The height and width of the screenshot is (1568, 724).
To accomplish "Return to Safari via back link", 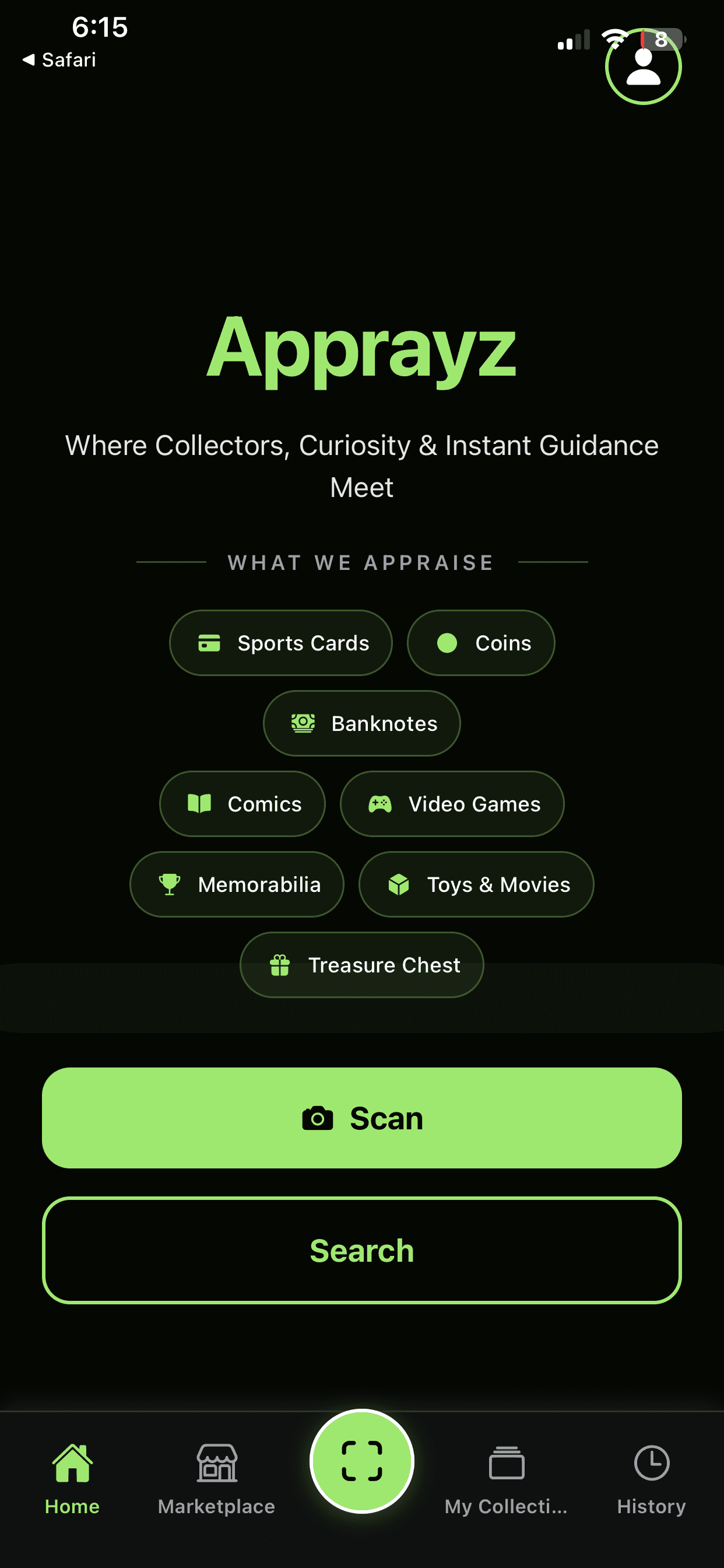I will coord(59,60).
